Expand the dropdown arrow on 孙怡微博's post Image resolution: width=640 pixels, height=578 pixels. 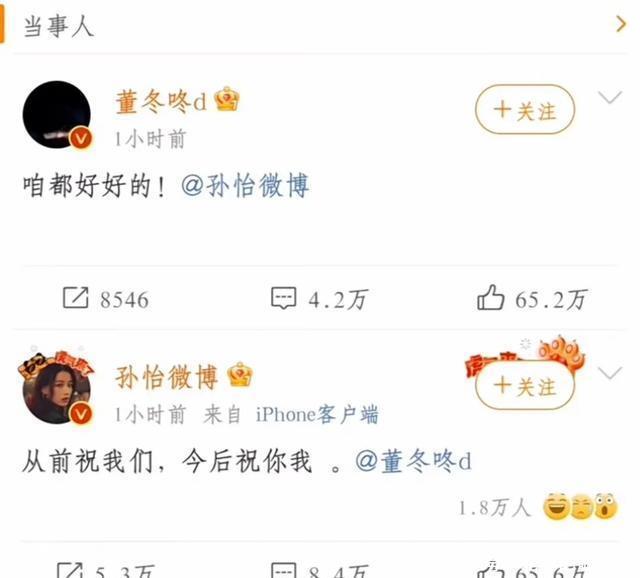coord(611,373)
